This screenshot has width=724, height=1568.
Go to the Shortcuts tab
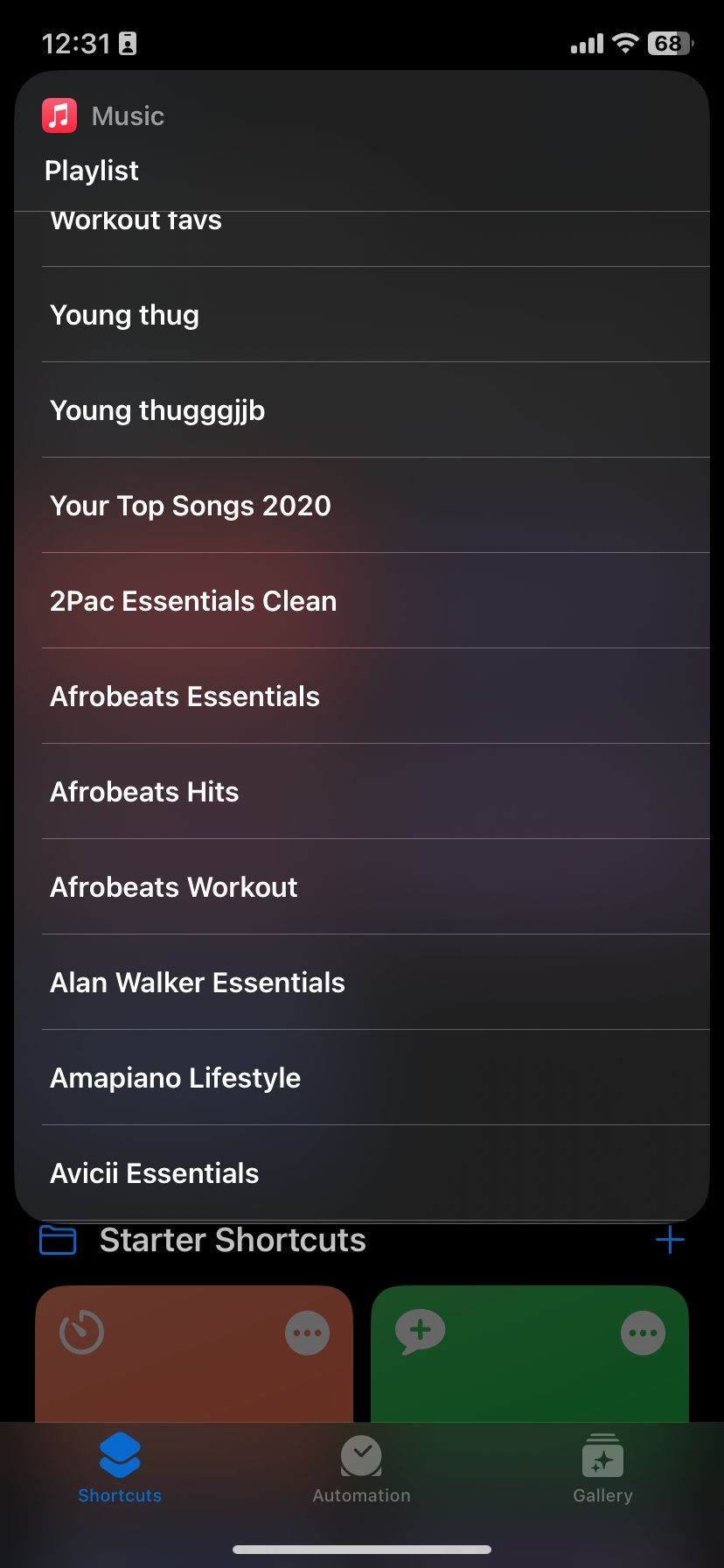coord(120,1470)
